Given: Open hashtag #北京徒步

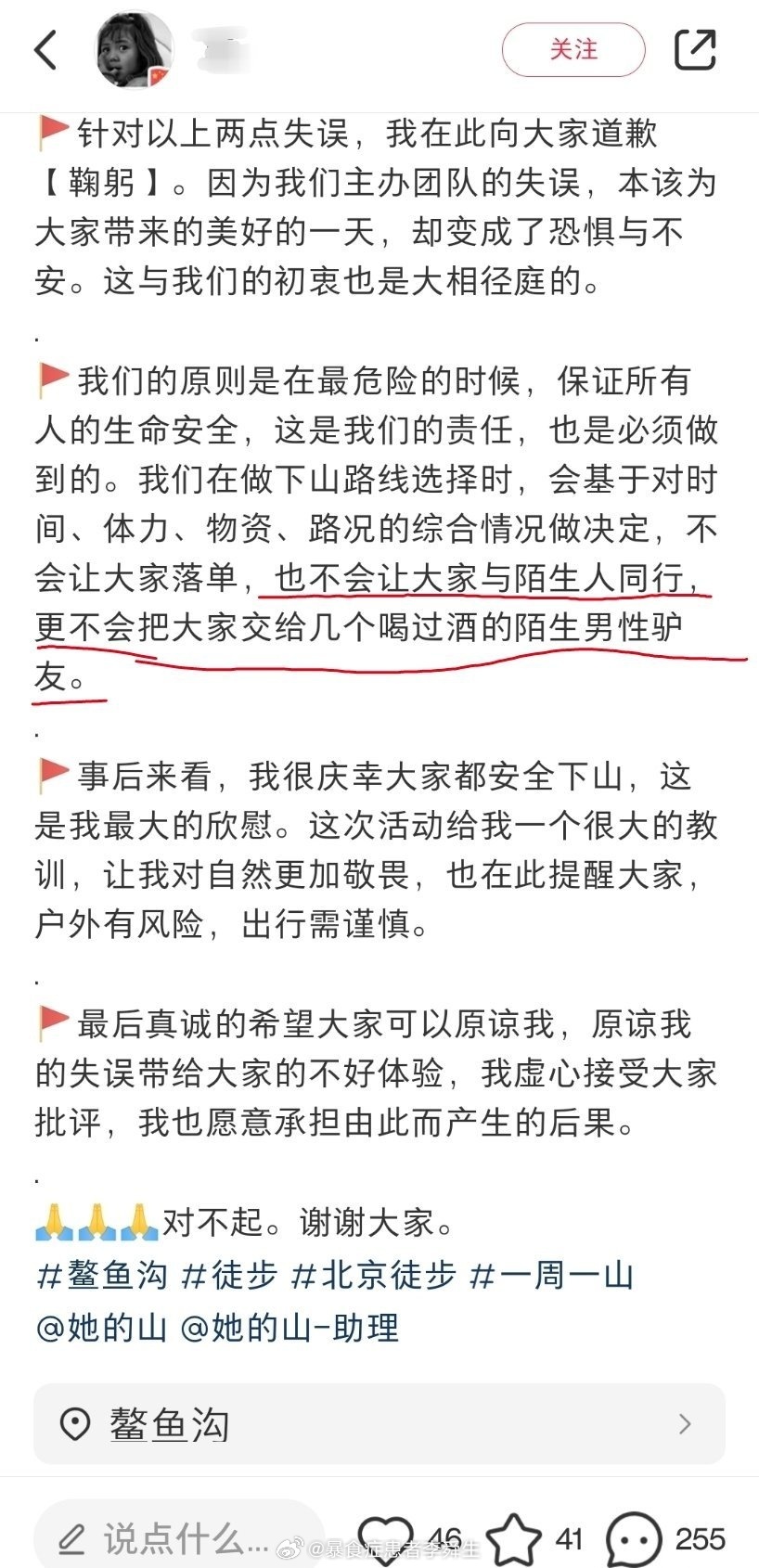Looking at the screenshot, I should click(373, 1276).
